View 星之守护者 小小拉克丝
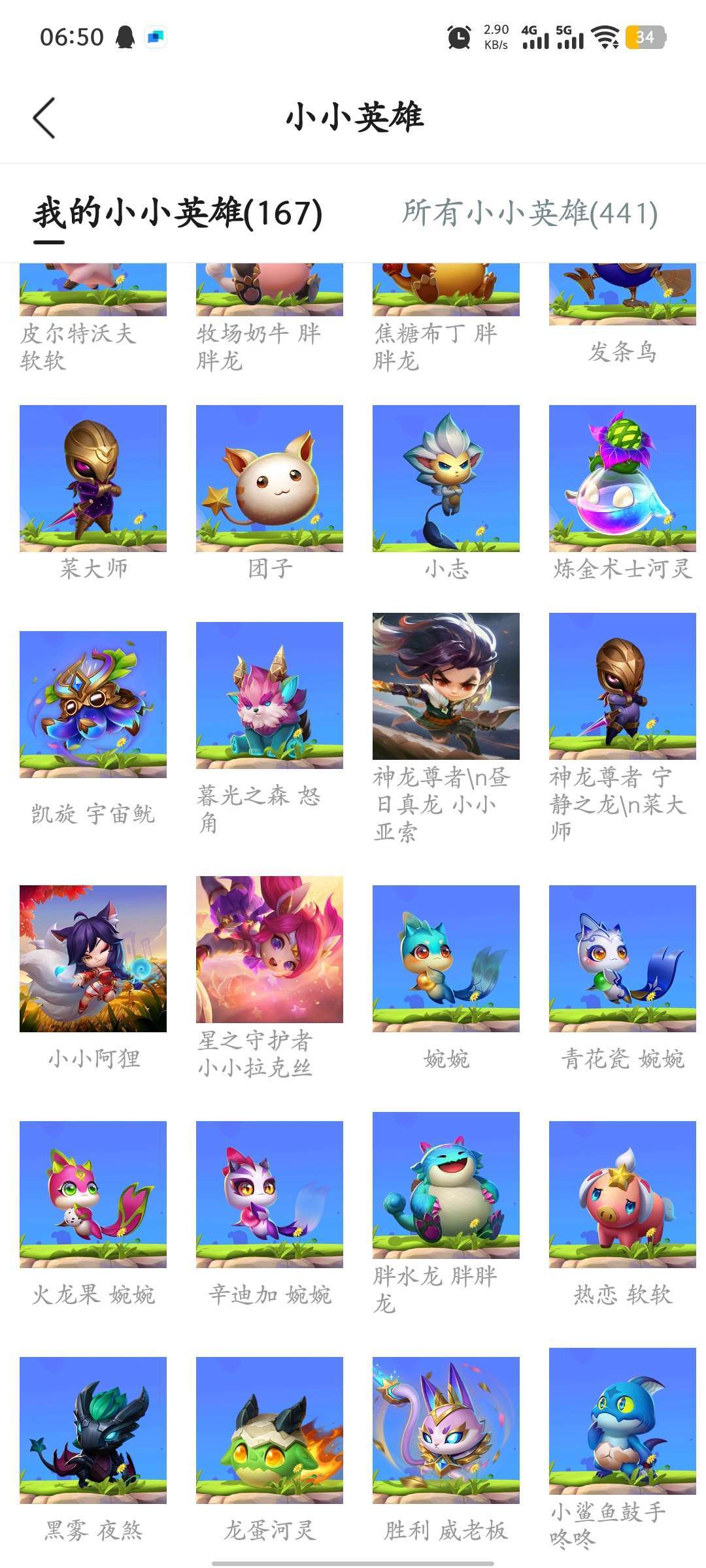706x1568 pixels. point(269,949)
